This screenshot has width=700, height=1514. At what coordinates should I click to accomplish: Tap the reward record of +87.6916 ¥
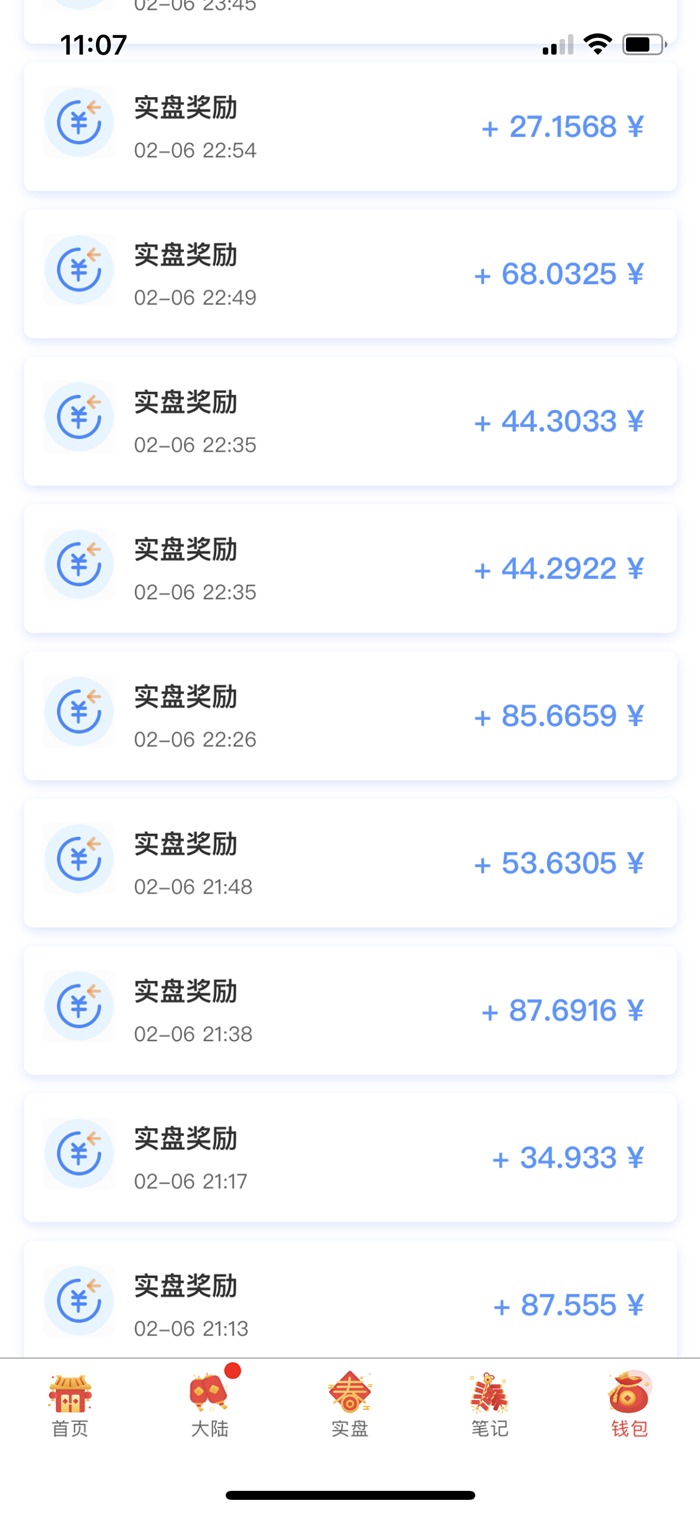350,1011
